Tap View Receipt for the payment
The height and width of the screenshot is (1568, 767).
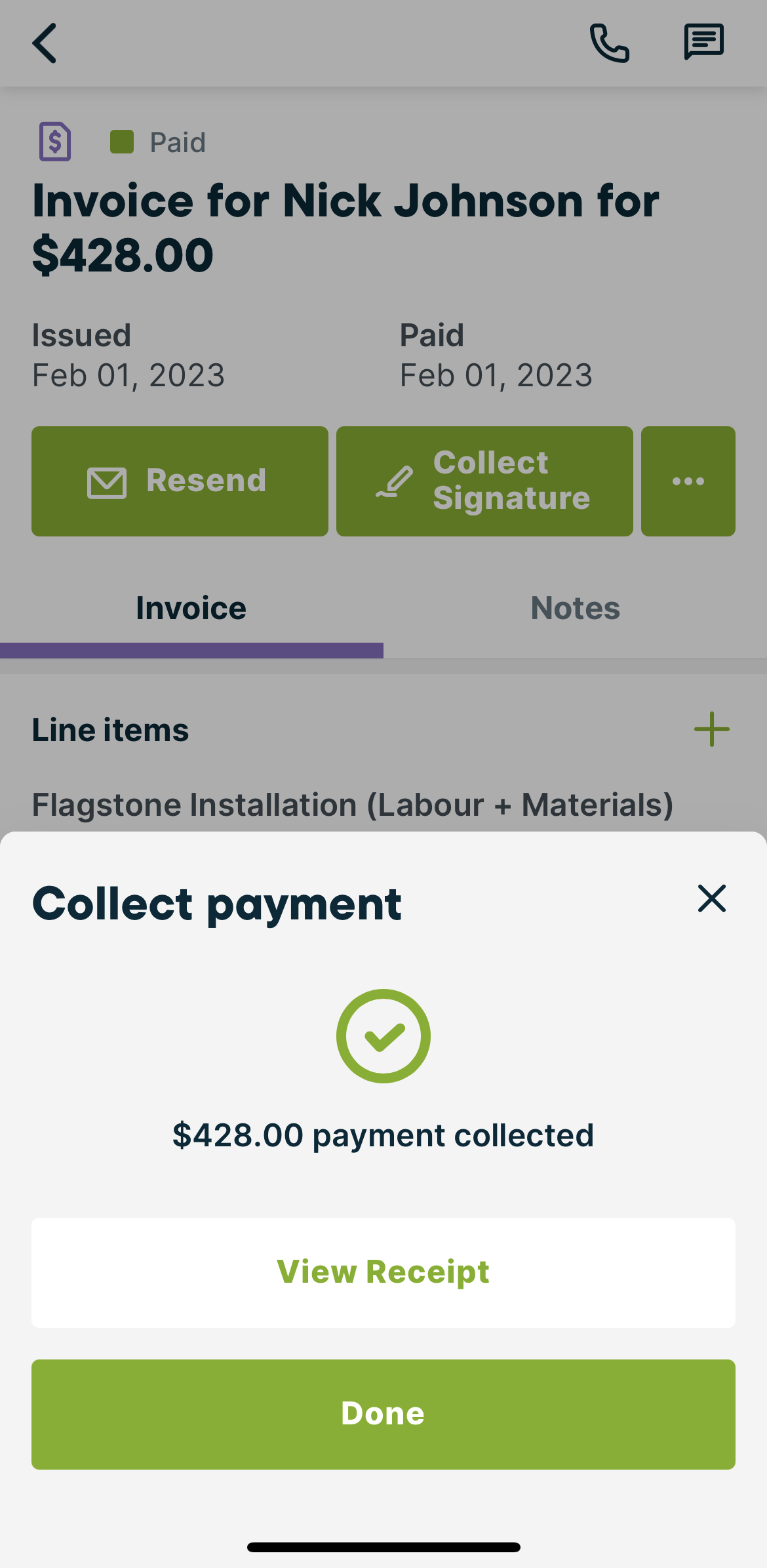click(383, 1272)
